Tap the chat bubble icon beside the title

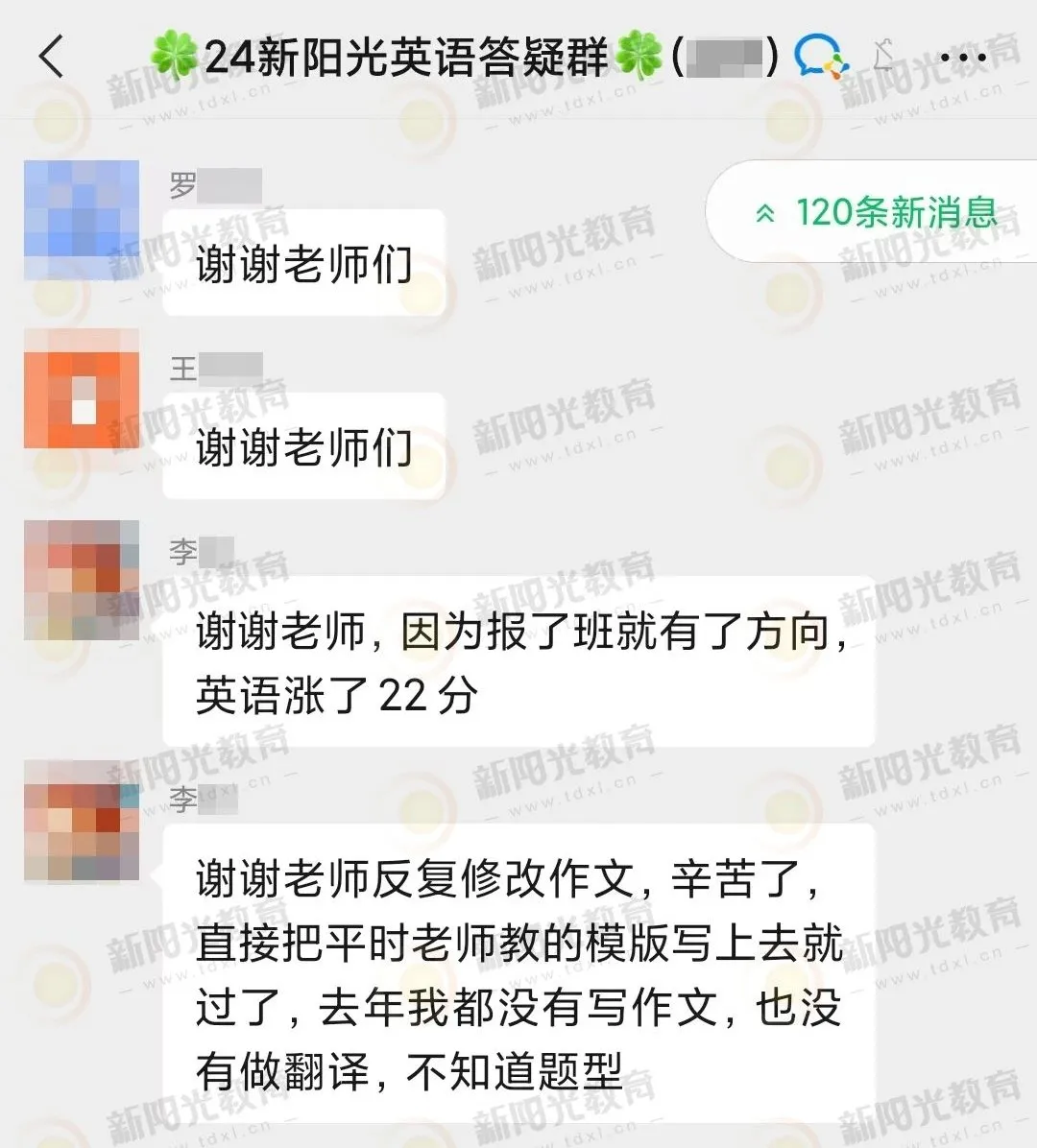click(820, 57)
